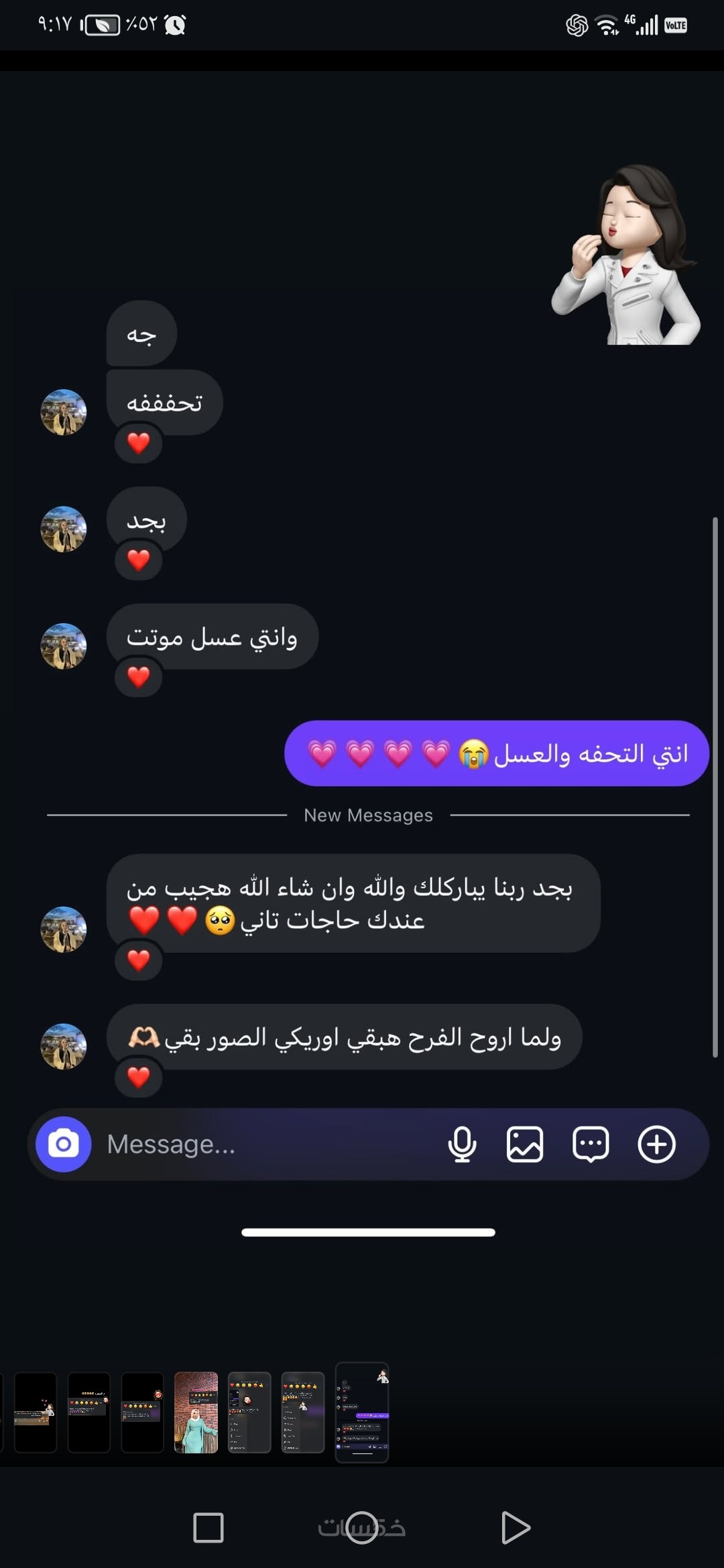The height and width of the screenshot is (1568, 724).
Task: Open recent apps with the square button
Action: tap(208, 1528)
